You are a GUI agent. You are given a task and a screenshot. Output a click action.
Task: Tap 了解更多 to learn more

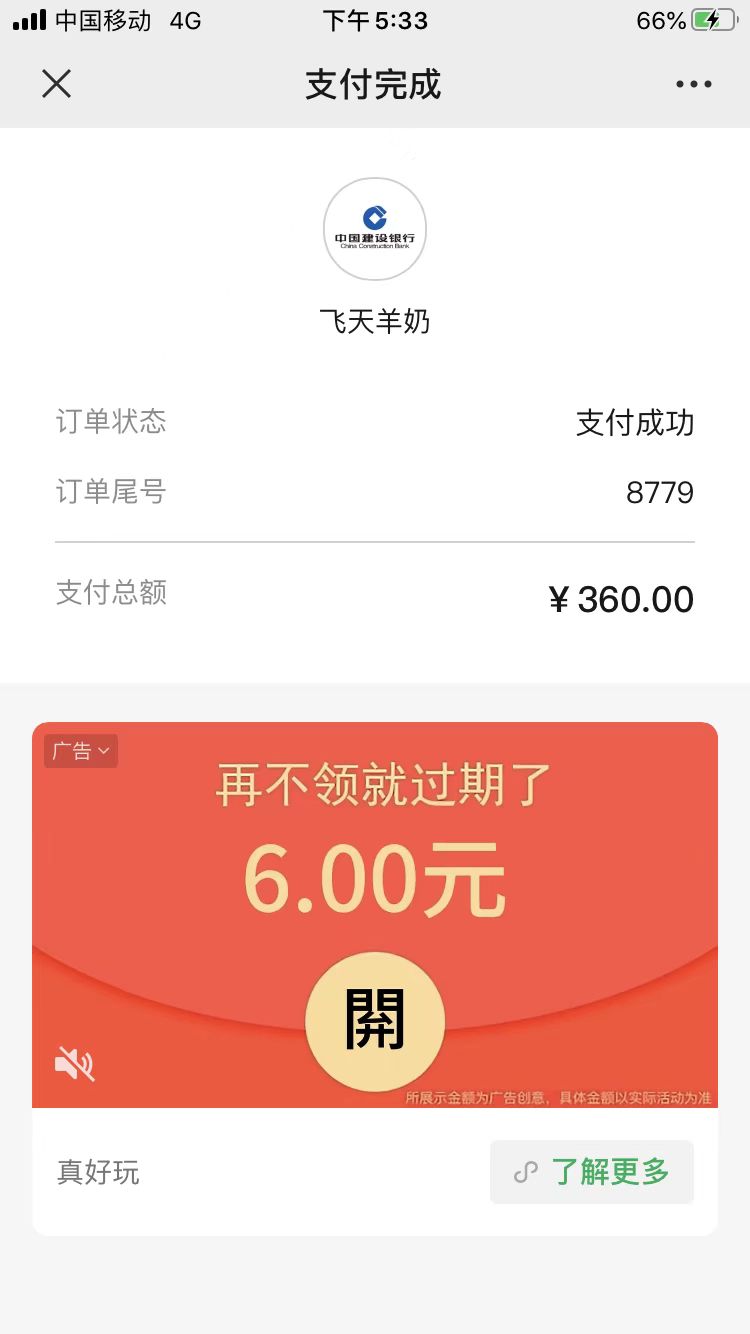[592, 1172]
